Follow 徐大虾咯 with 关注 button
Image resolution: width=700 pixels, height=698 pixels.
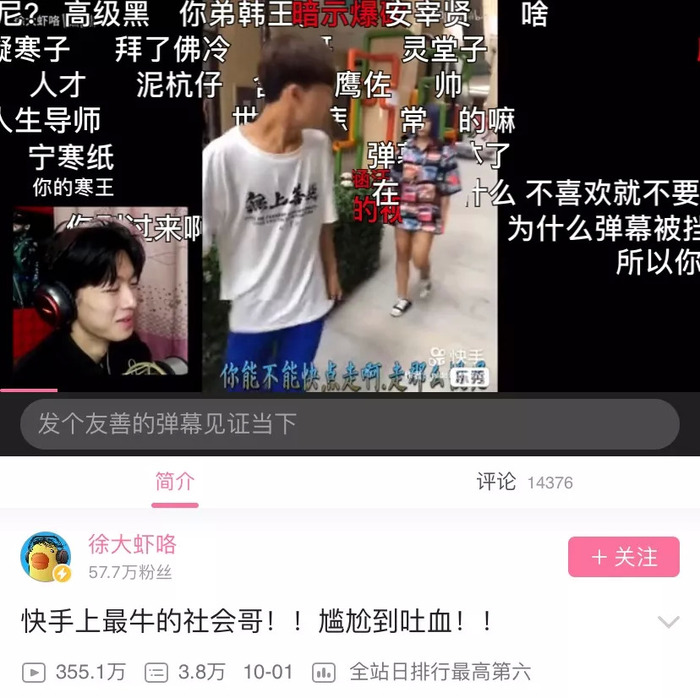623,557
